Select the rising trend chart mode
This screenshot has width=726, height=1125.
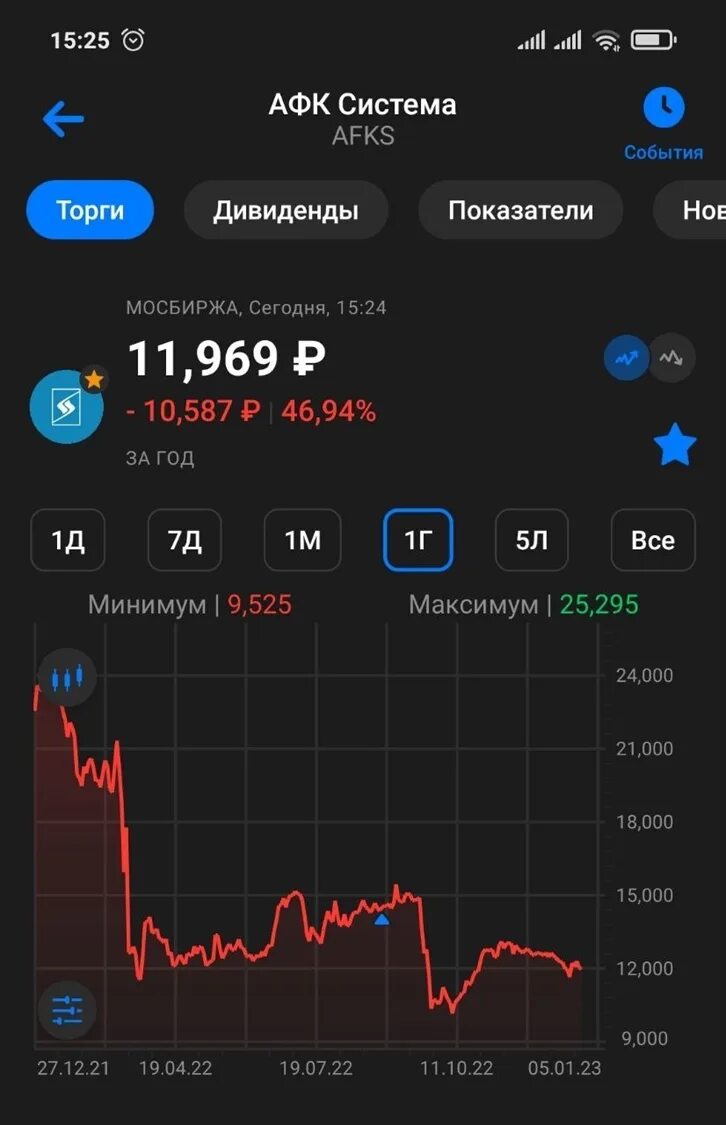coord(627,358)
